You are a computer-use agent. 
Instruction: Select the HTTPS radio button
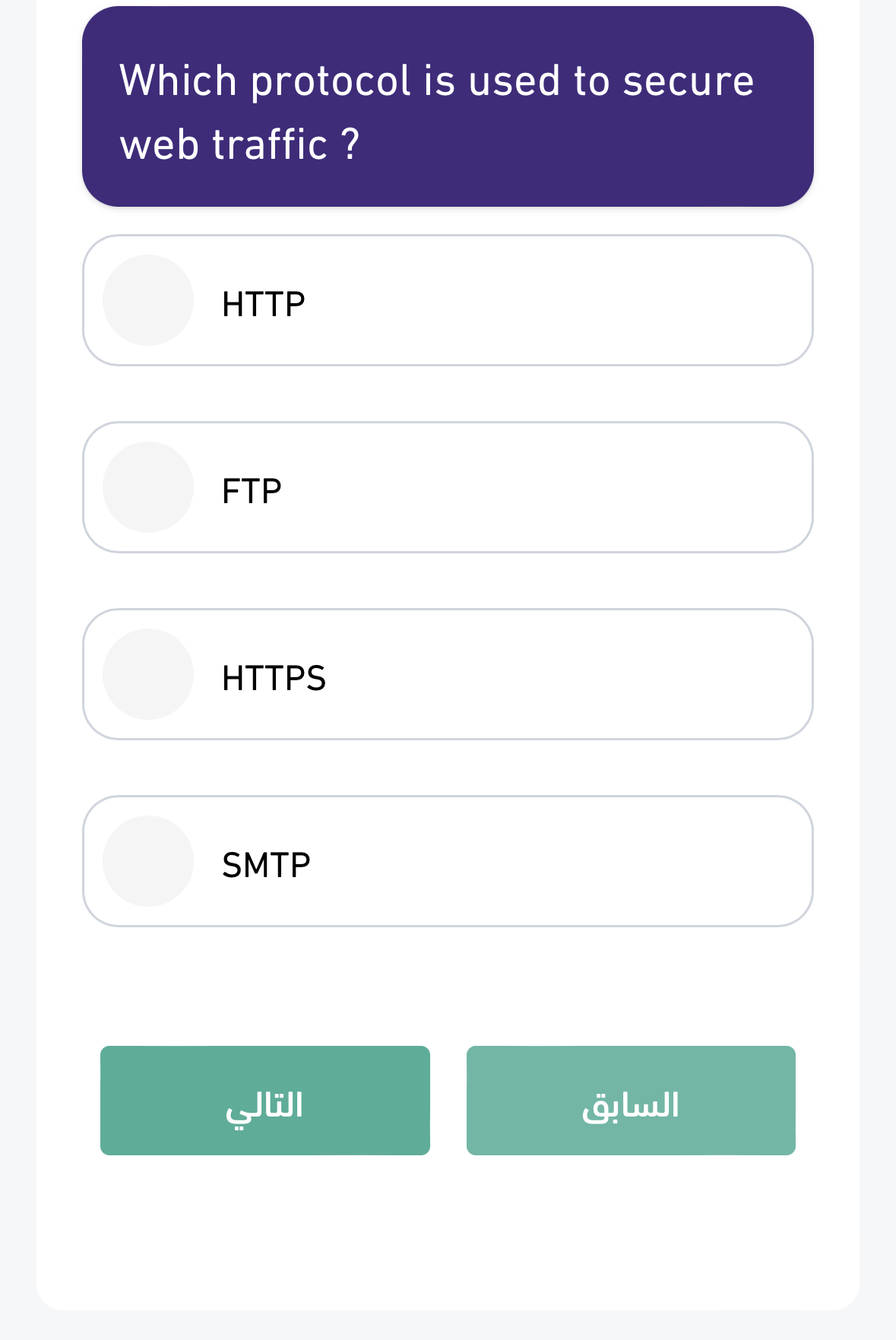pyautogui.click(x=148, y=674)
